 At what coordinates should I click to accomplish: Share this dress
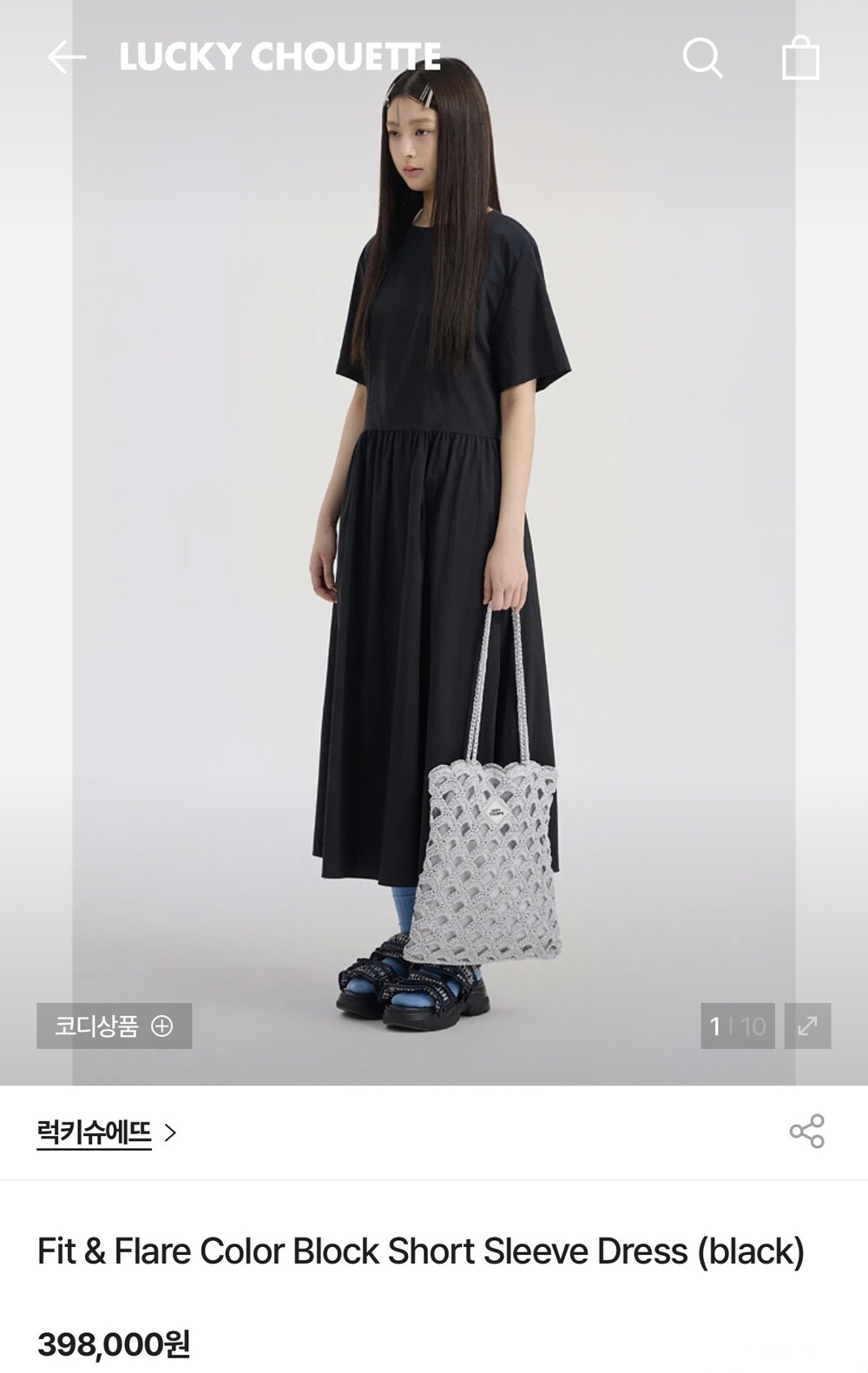pyautogui.click(x=807, y=1132)
